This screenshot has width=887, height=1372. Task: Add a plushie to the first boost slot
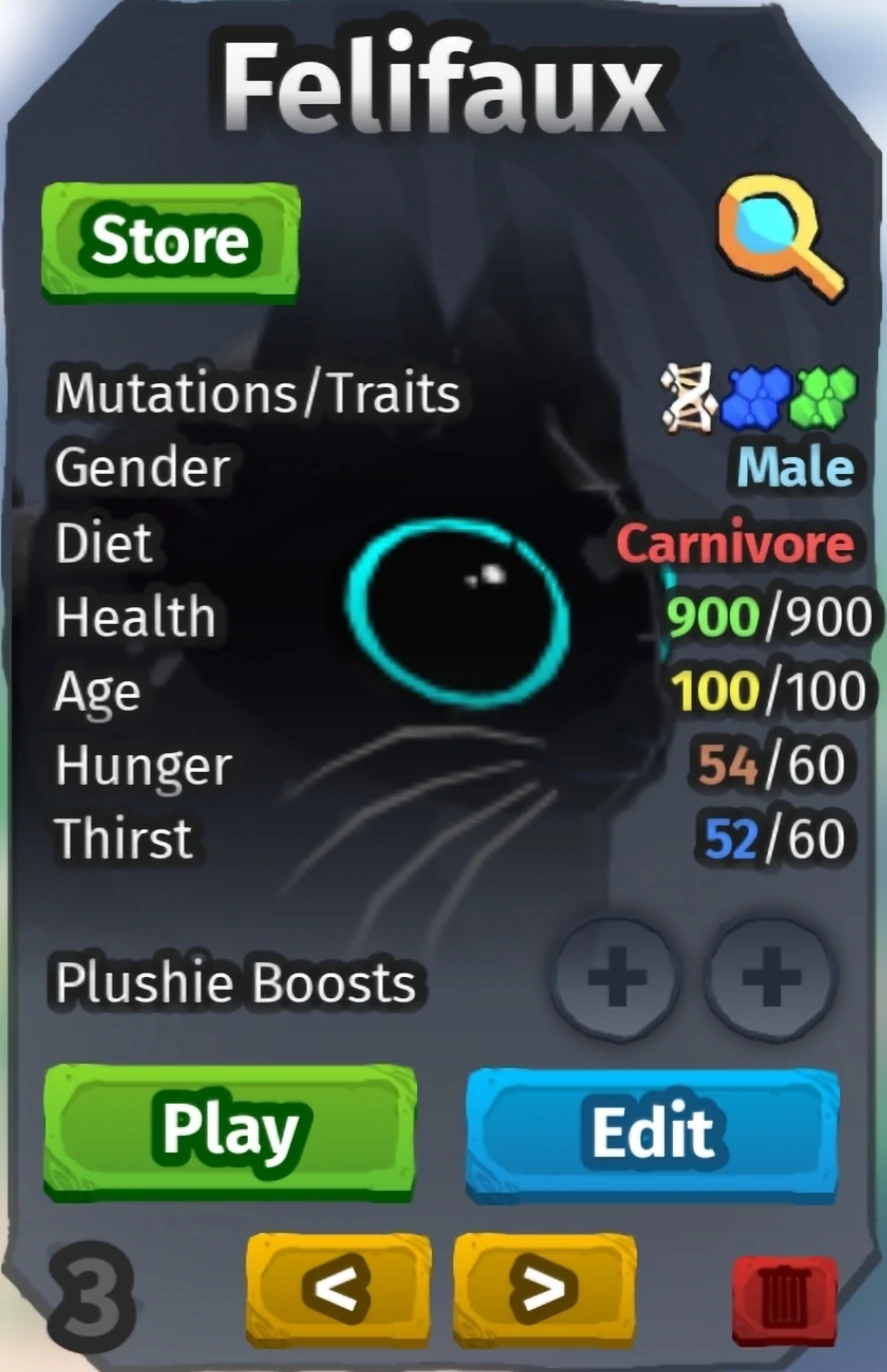[615, 977]
